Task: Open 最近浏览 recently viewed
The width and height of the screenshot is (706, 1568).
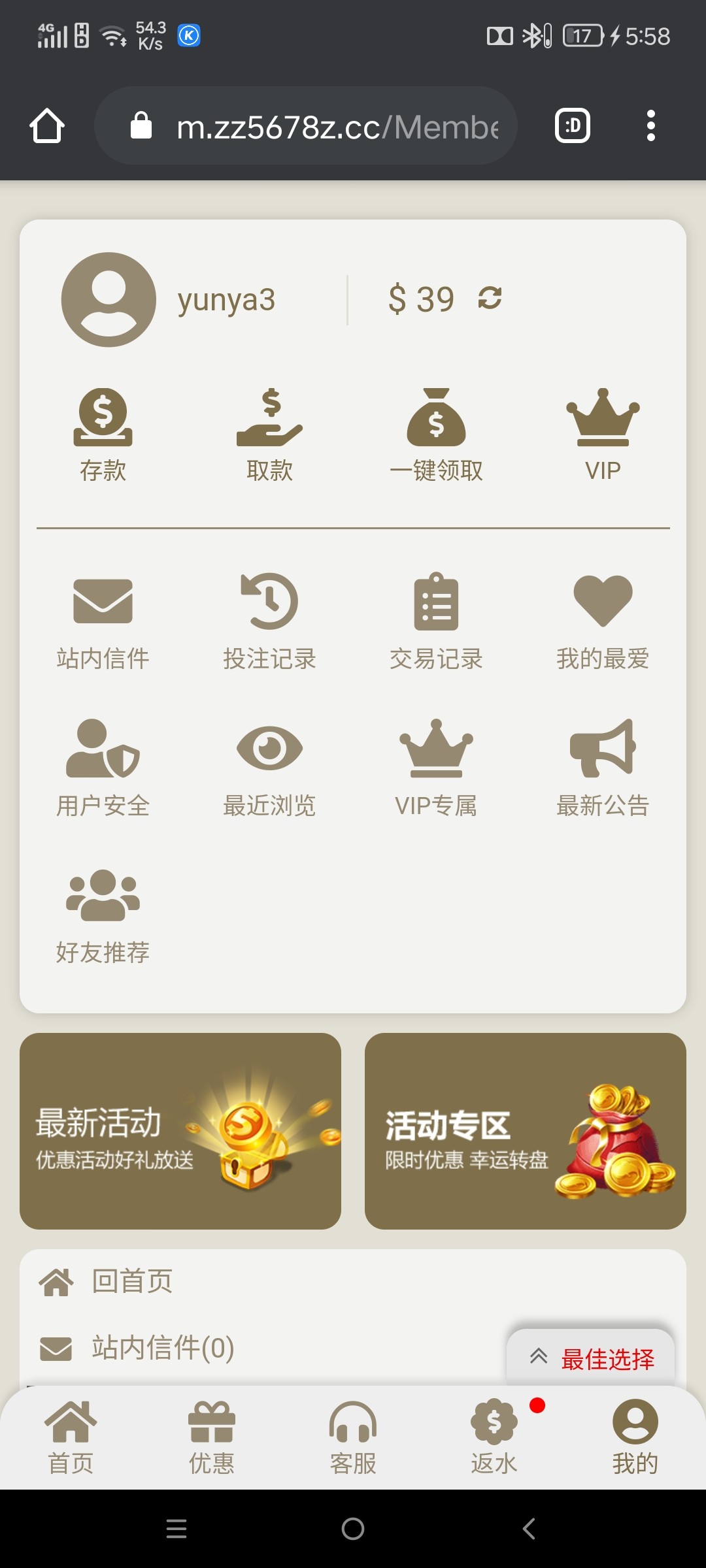Action: coord(269,769)
